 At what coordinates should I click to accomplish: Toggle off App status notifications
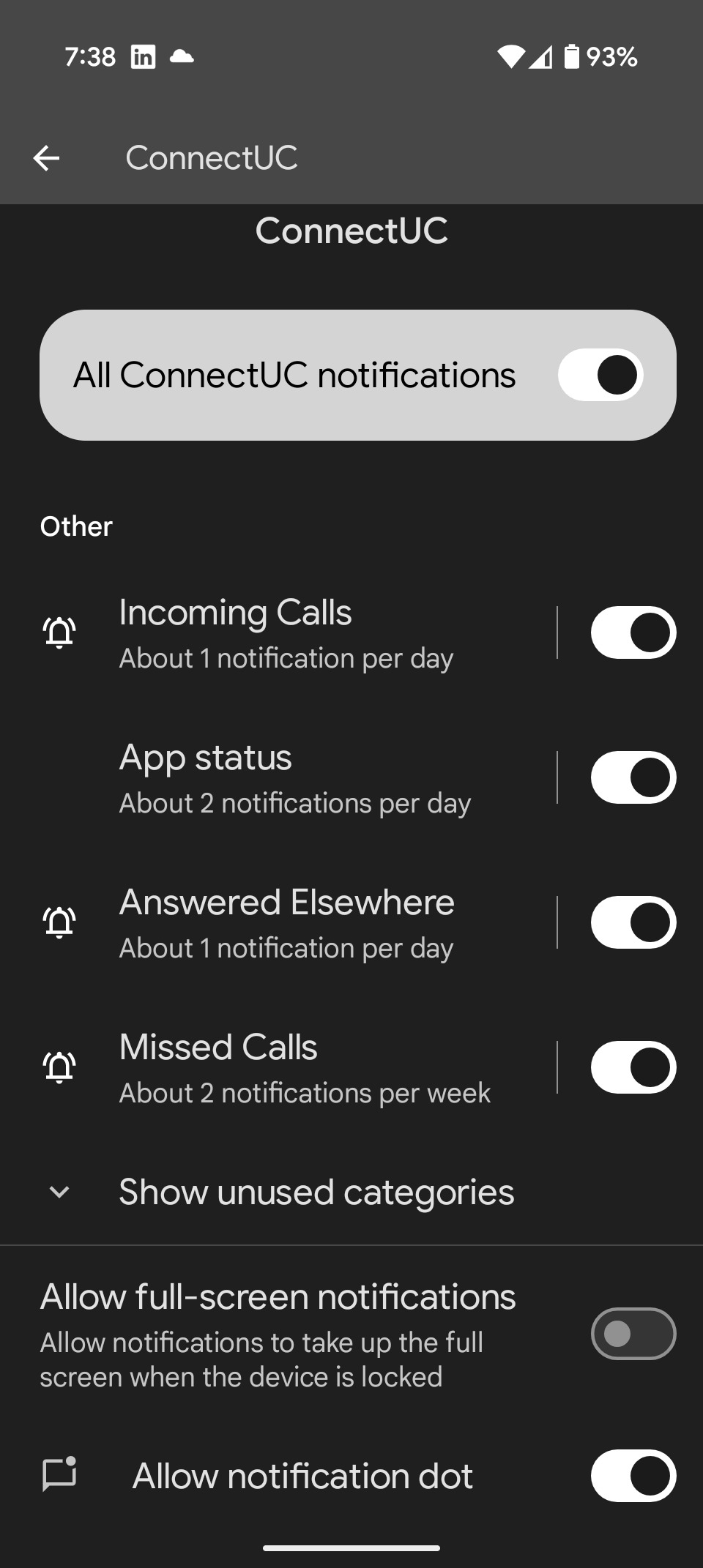point(633,777)
